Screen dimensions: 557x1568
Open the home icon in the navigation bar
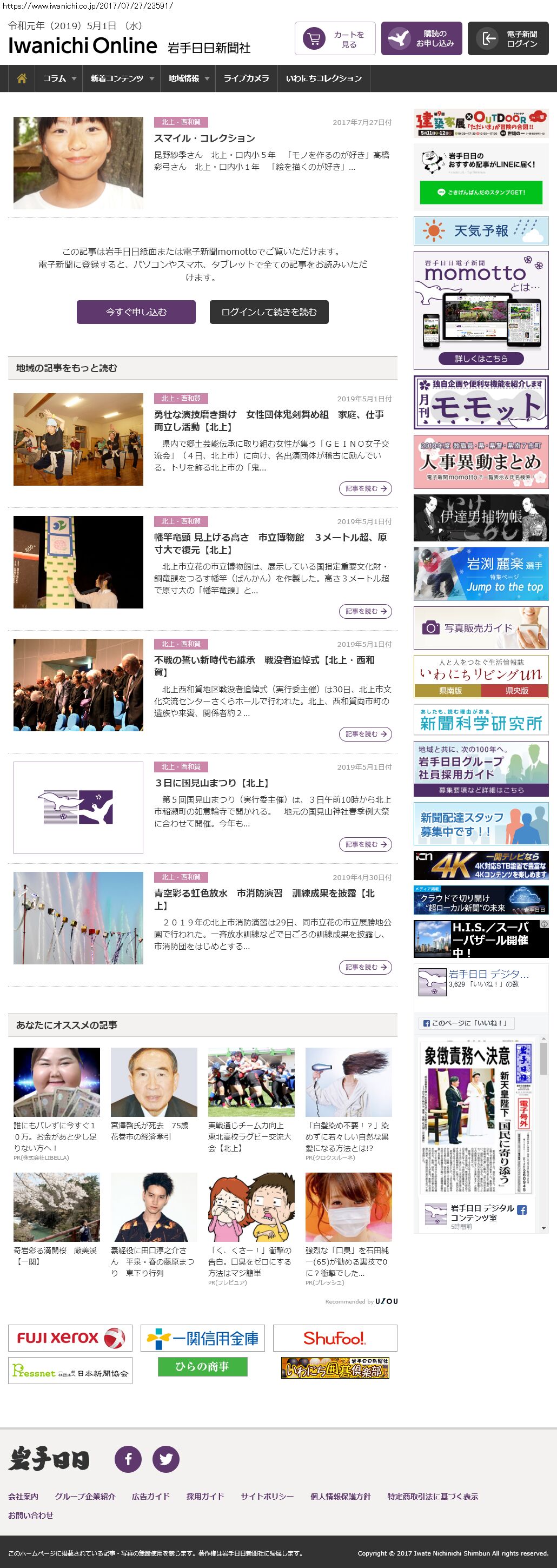click(22, 78)
